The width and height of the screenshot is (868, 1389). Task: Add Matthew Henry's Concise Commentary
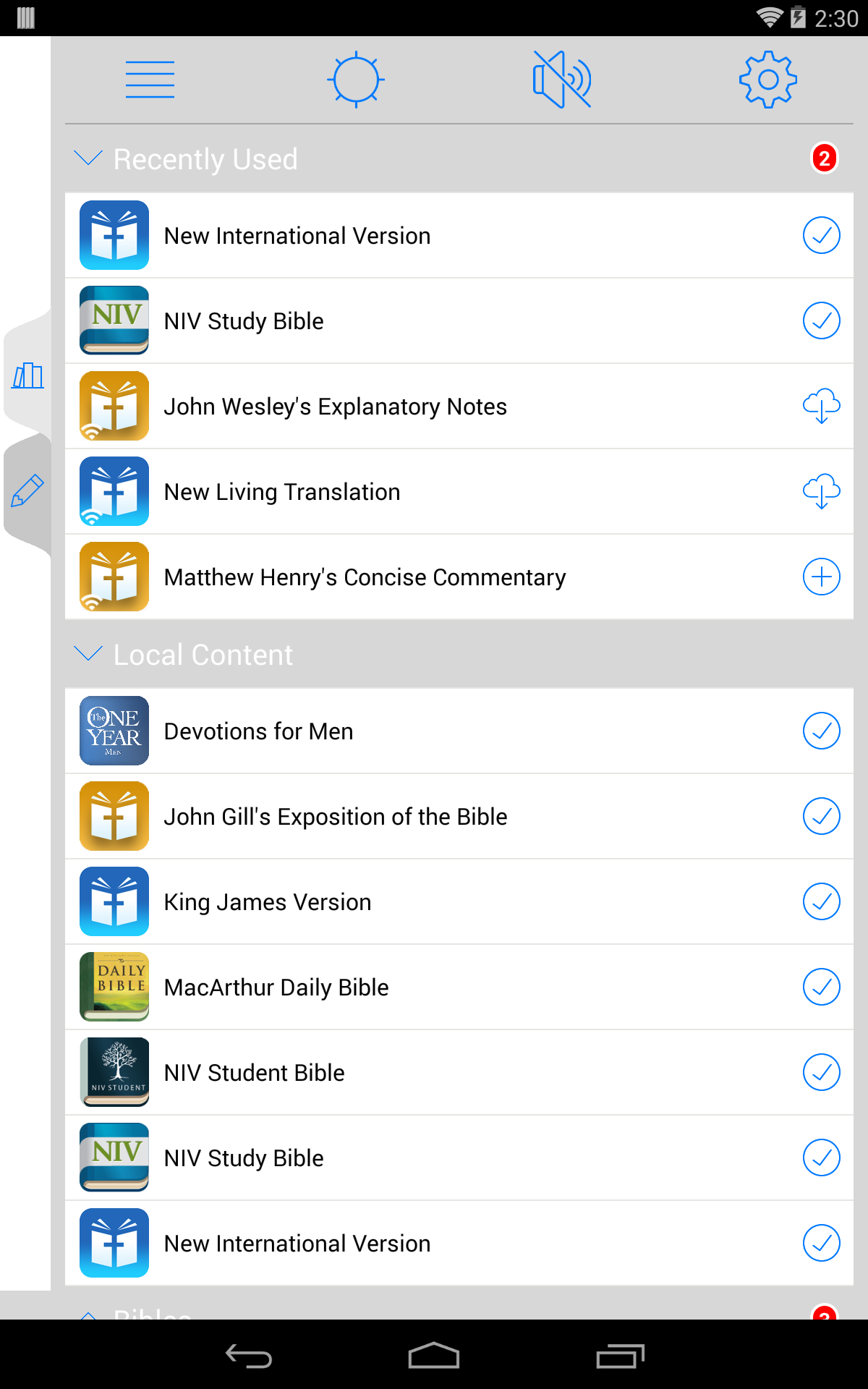click(x=821, y=577)
